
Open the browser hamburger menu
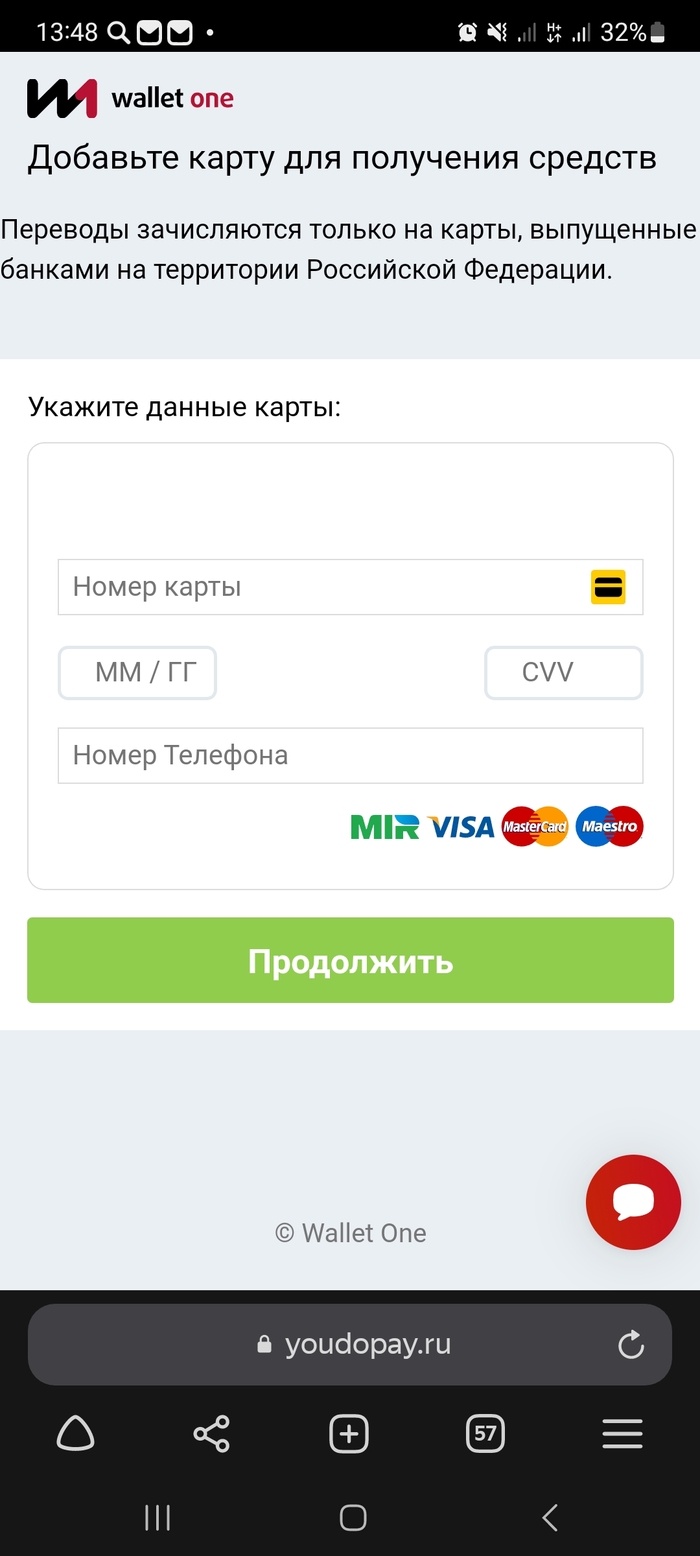click(x=622, y=1434)
